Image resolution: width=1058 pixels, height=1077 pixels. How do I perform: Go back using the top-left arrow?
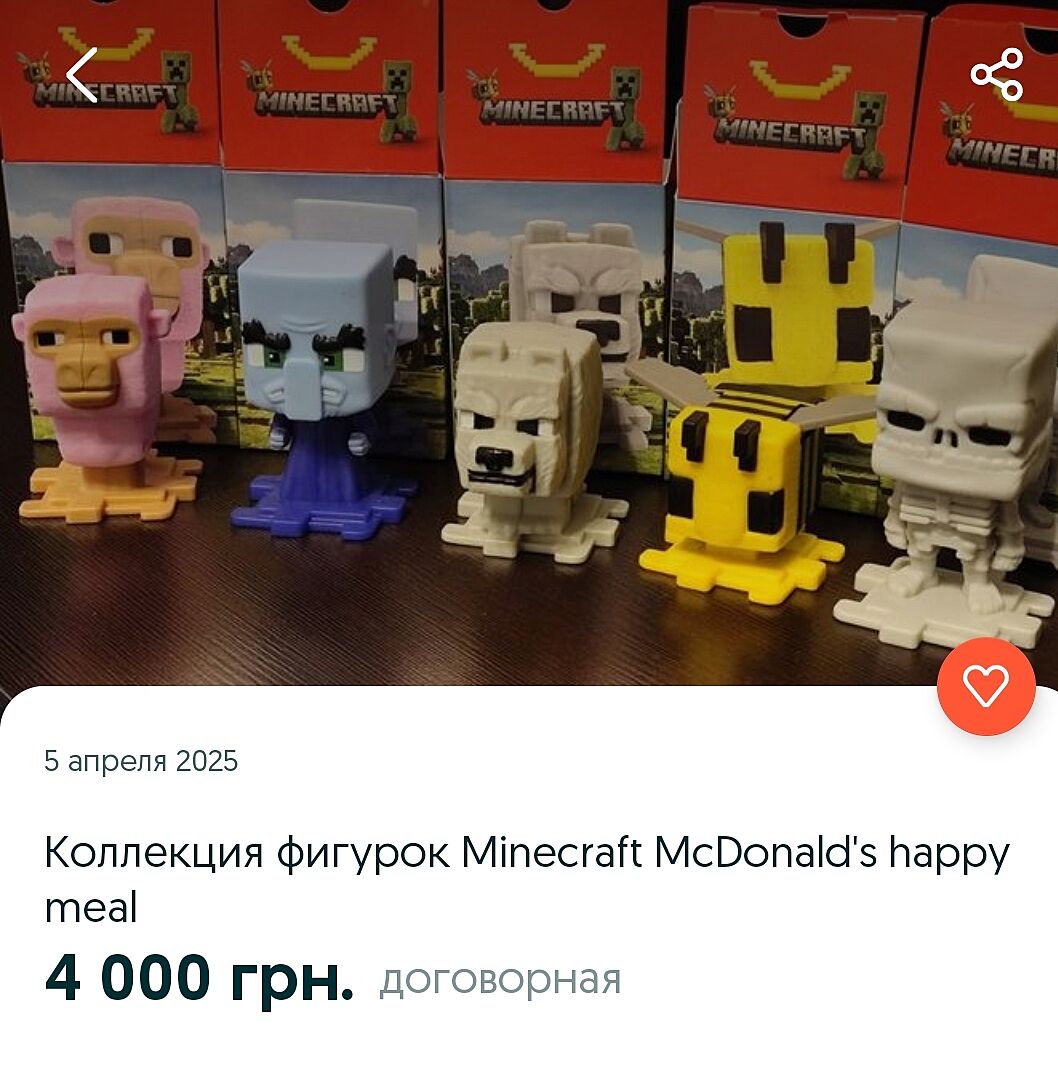[82, 75]
